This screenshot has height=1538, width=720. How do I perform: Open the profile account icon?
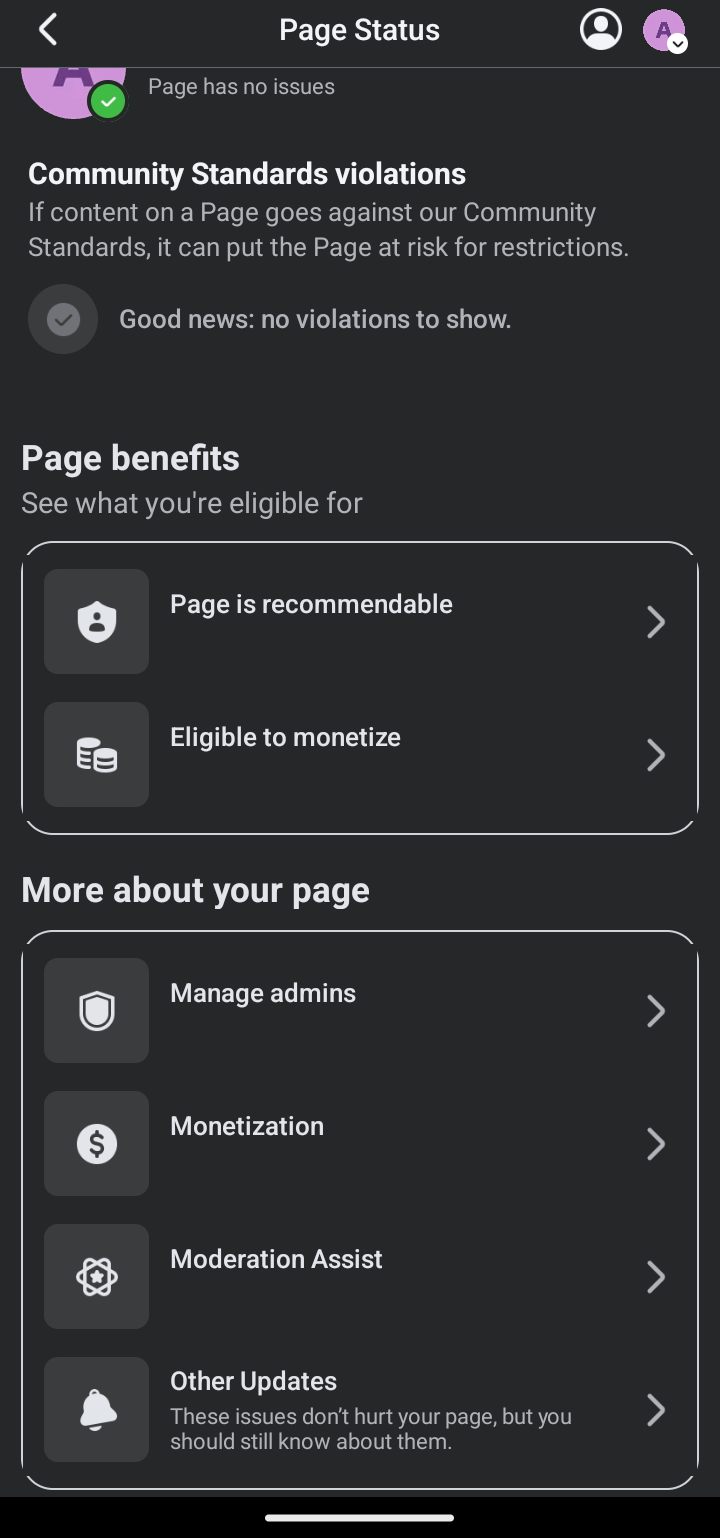(601, 30)
